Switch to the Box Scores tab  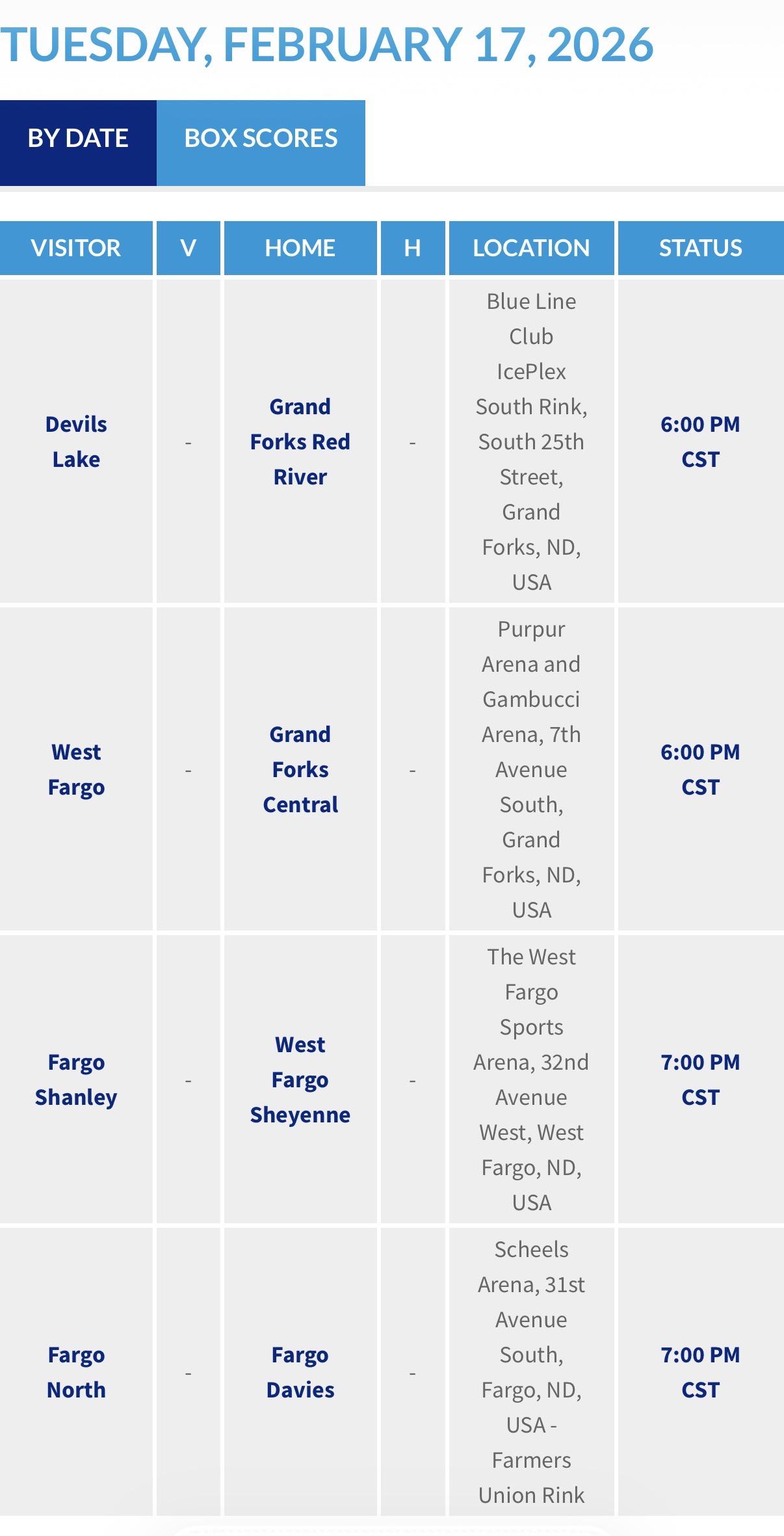tap(261, 139)
